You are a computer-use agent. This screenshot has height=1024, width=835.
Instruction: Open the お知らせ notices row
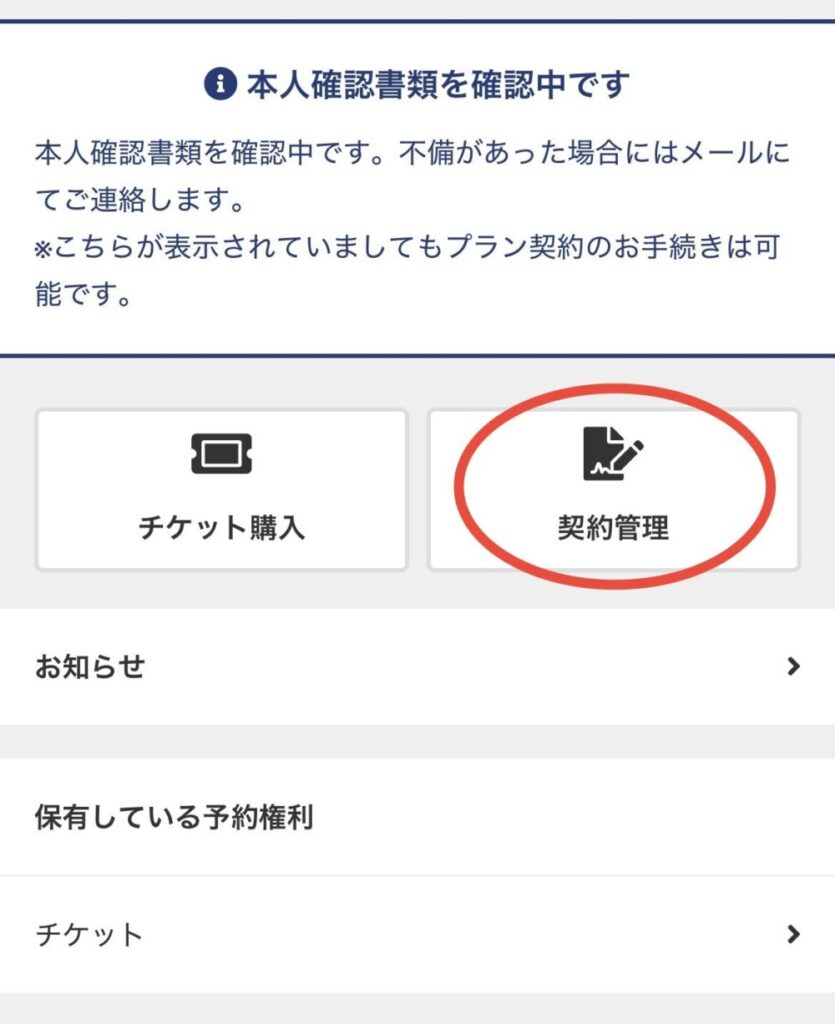(417, 666)
